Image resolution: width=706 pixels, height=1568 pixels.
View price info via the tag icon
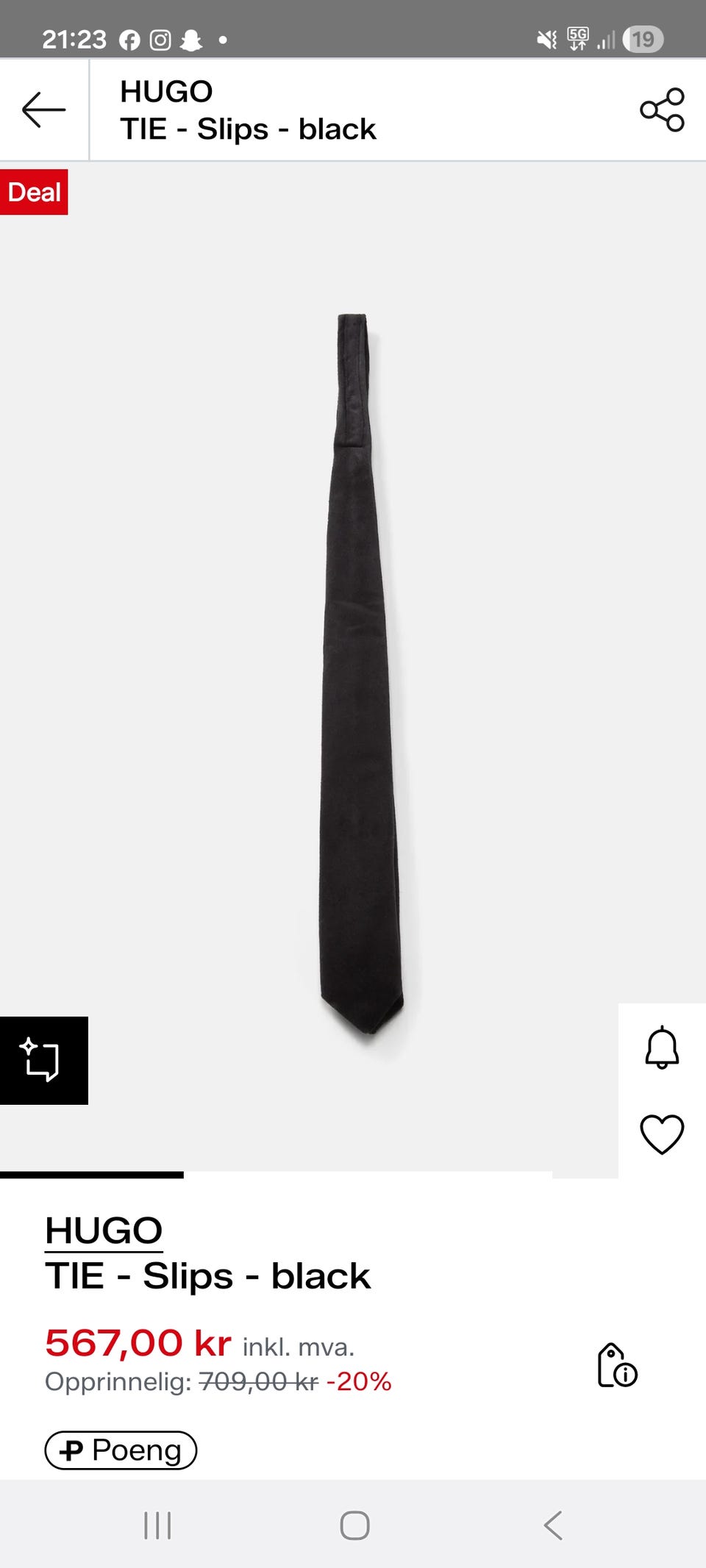click(617, 1365)
